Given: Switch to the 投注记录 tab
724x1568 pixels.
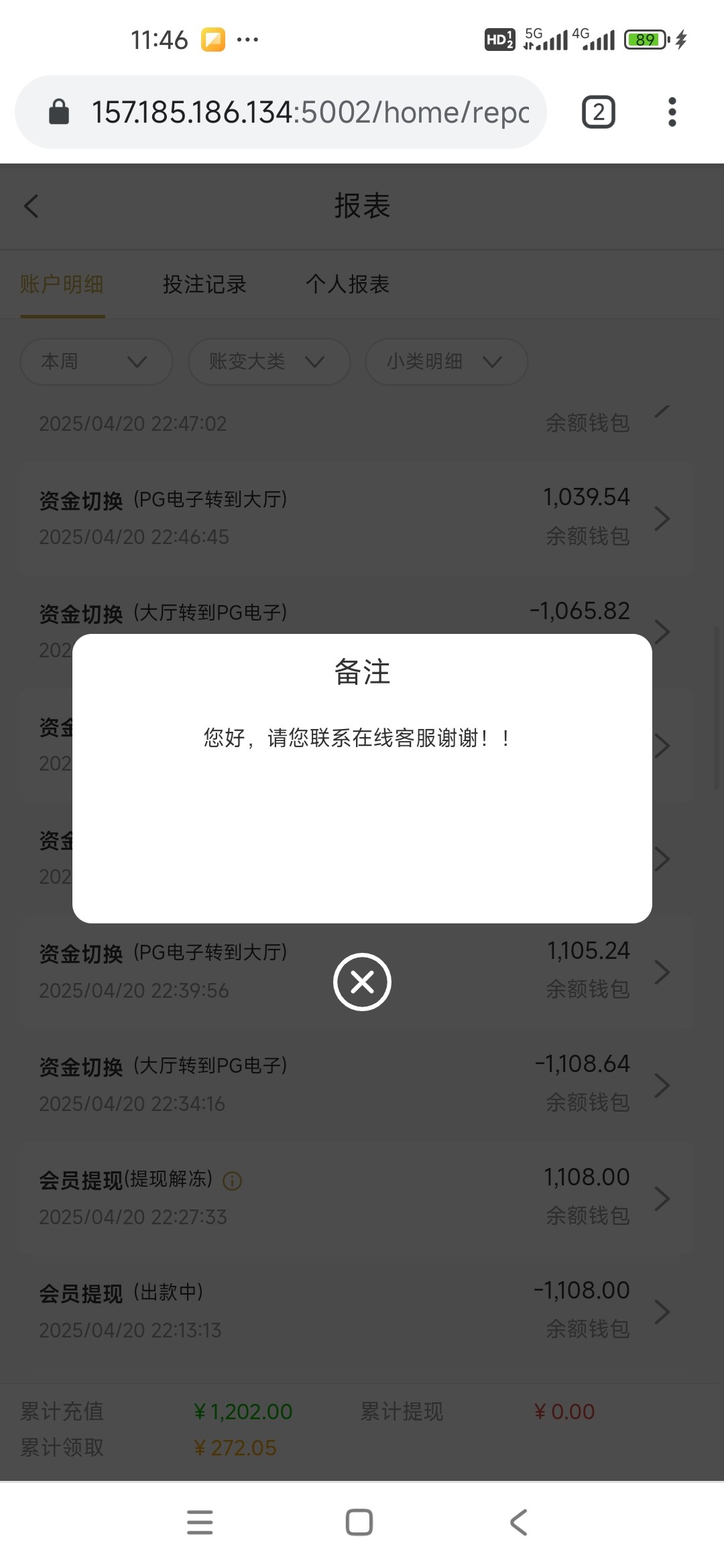Looking at the screenshot, I should 204,284.
